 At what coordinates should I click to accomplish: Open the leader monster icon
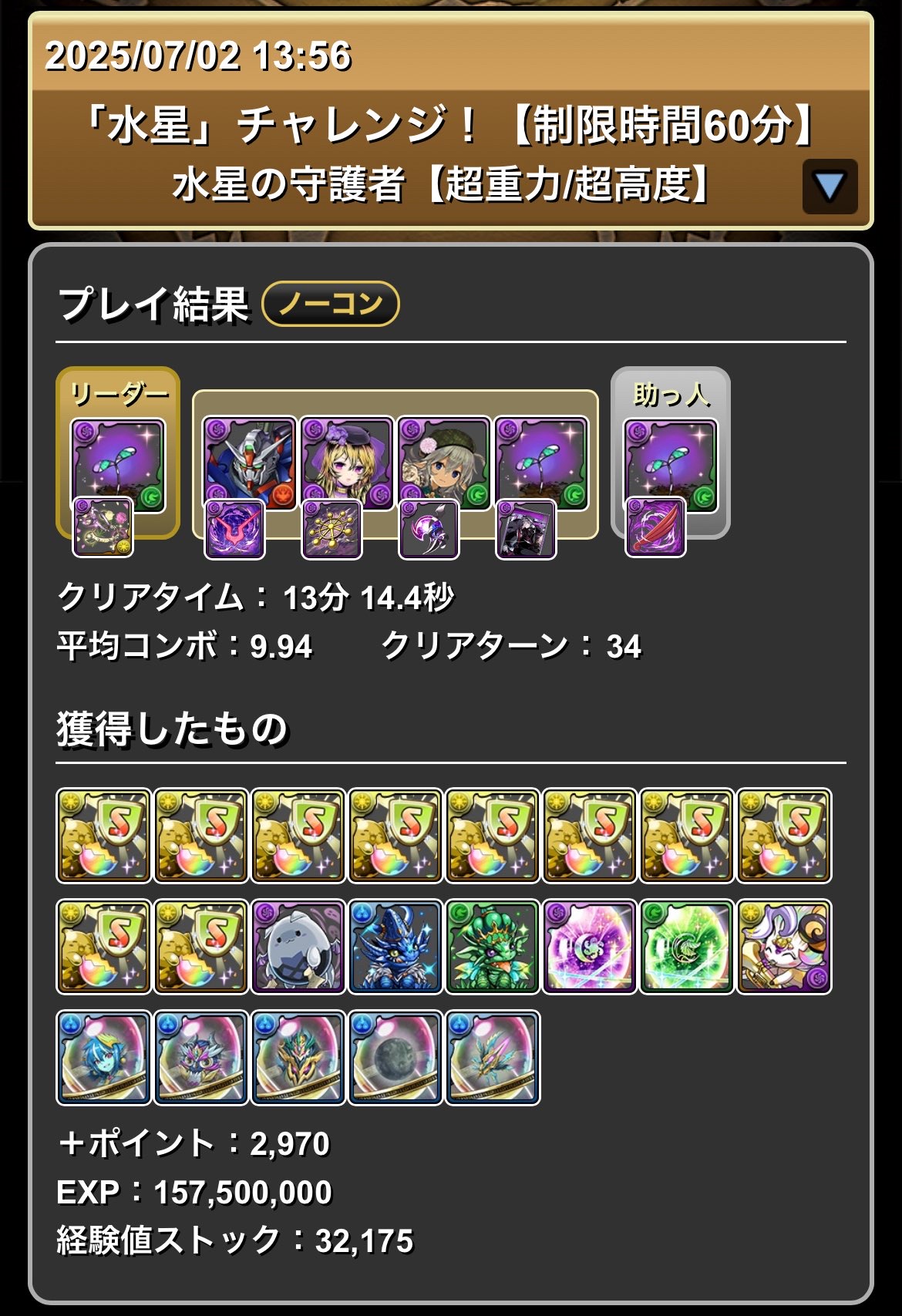click(118, 463)
